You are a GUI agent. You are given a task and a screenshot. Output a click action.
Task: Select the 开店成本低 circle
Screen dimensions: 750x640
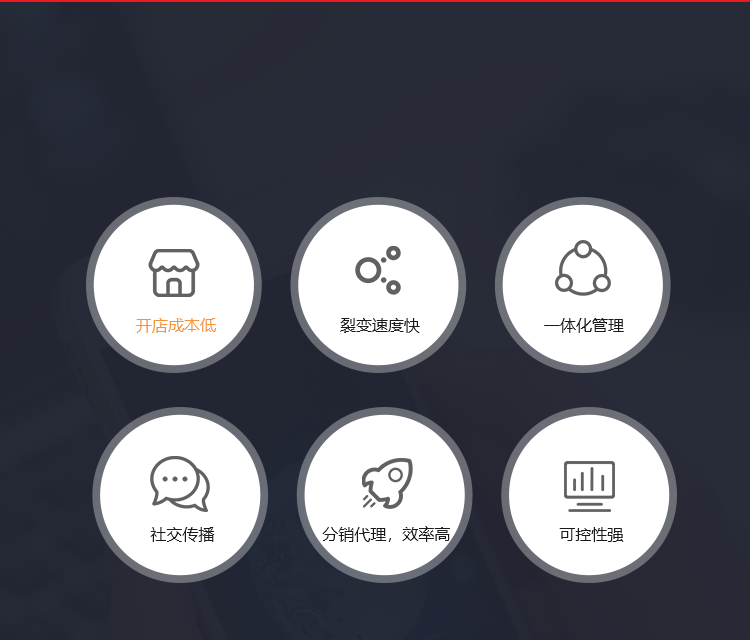tap(174, 285)
